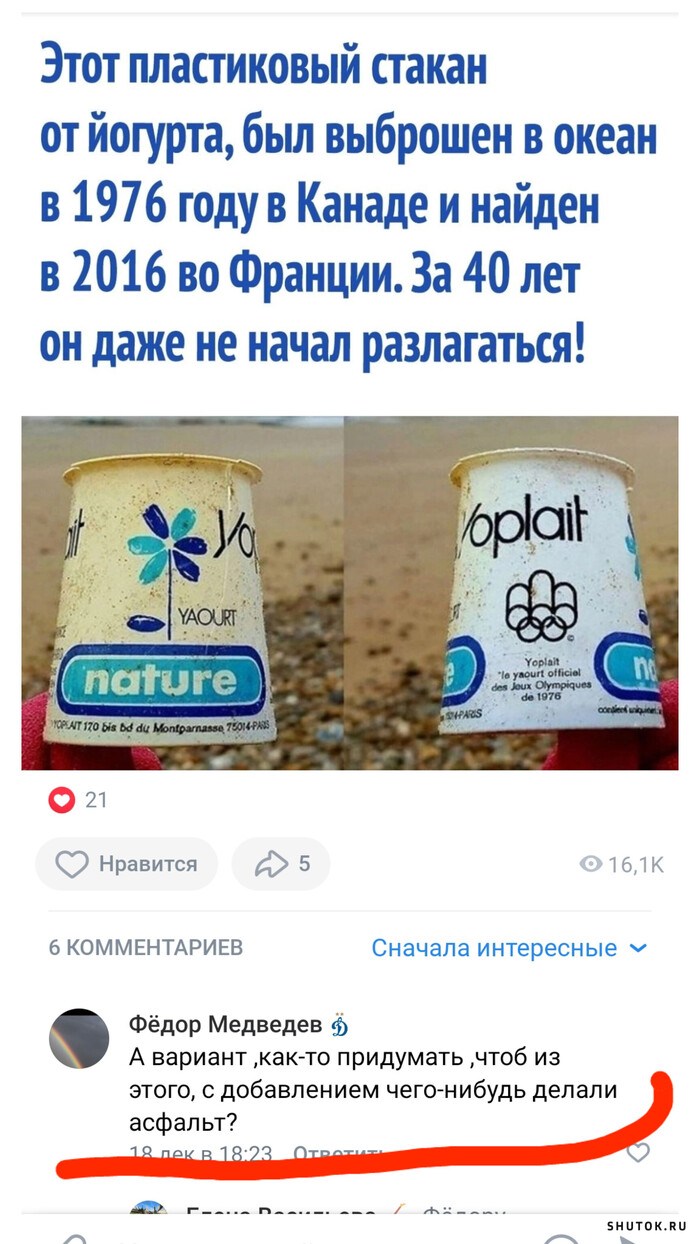The width and height of the screenshot is (700, 1244).
Task: Like Фёдор Медведев's comment with the heart
Action: coord(637,1153)
